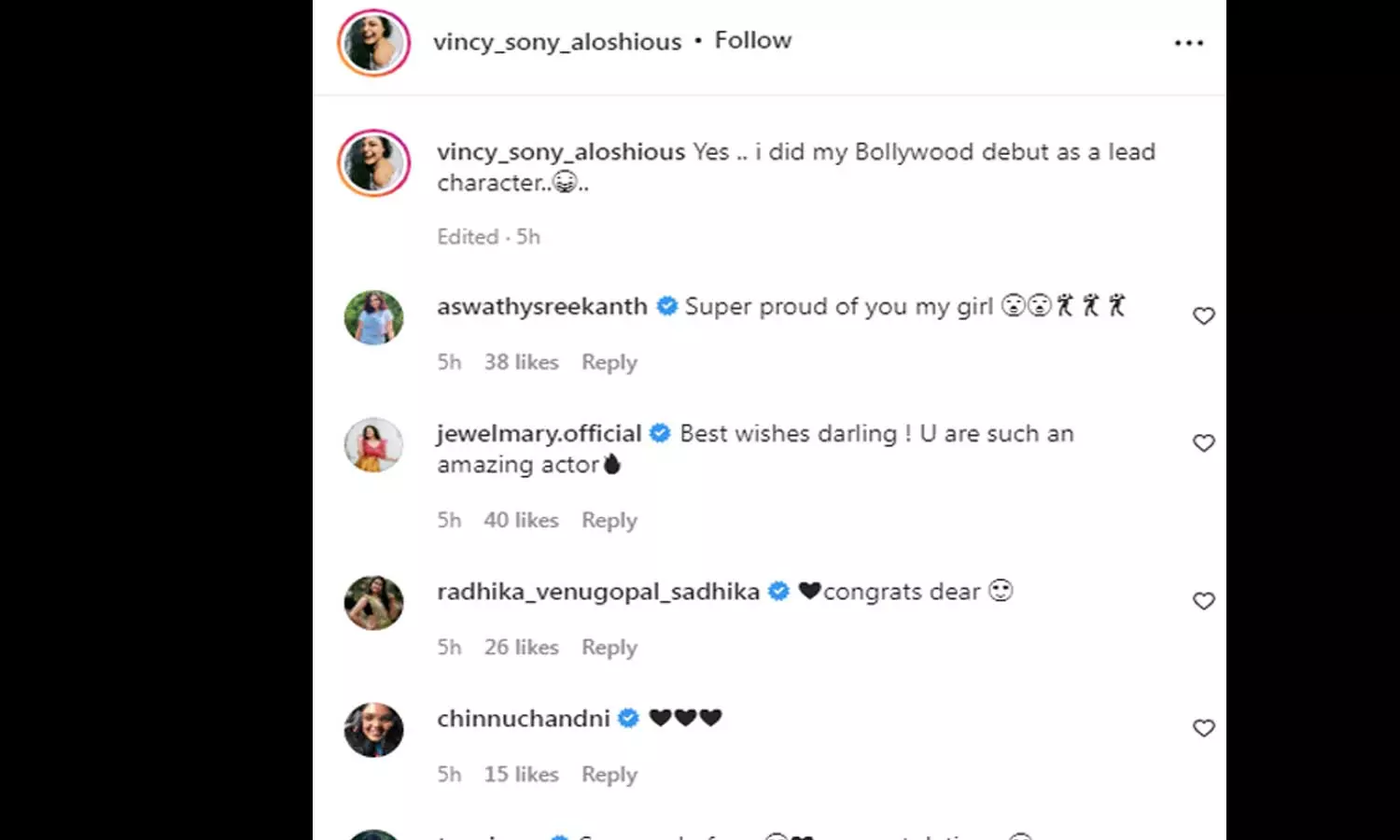
Task: View the 15 likes on chinnuchandni's comment
Action: click(x=521, y=774)
